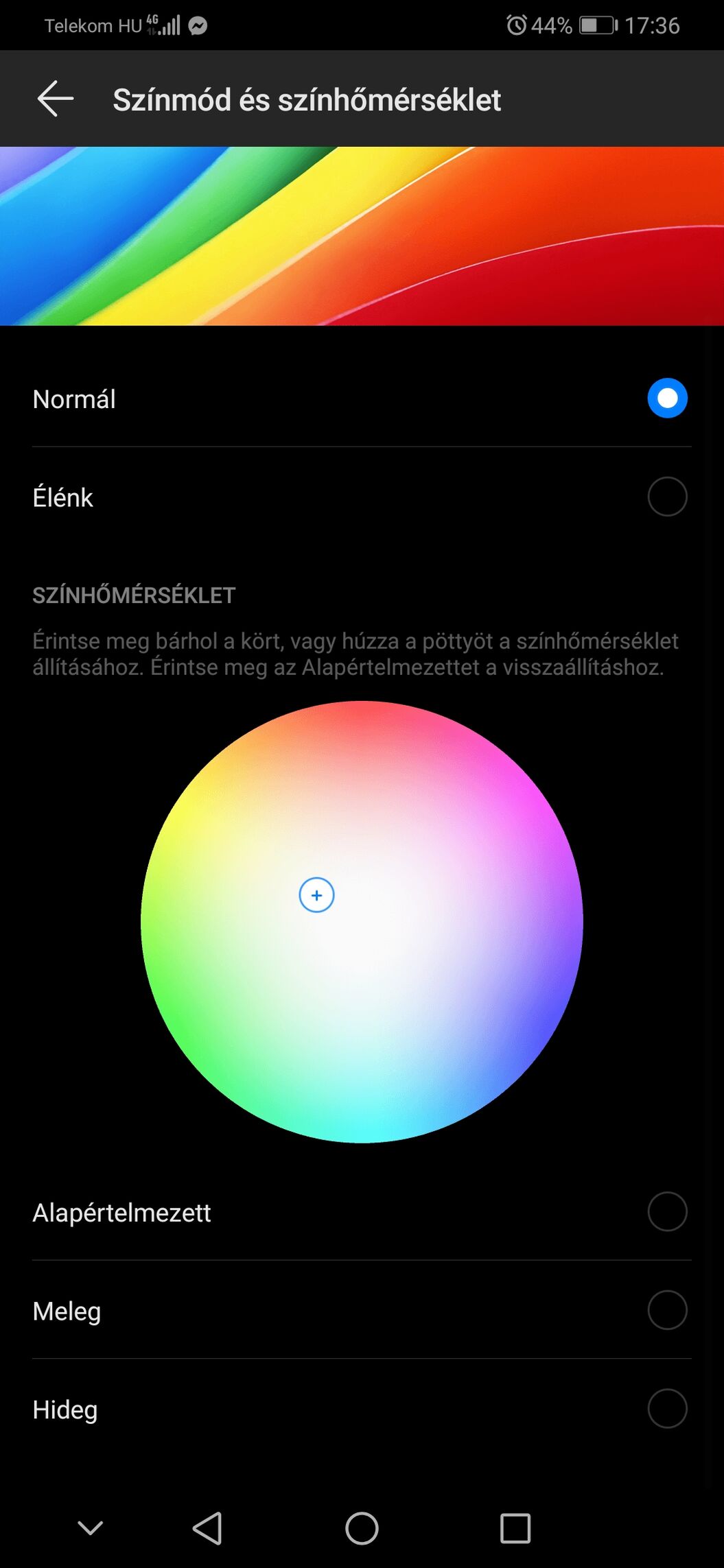Choose the Élénk color mode

pyautogui.click(x=362, y=497)
